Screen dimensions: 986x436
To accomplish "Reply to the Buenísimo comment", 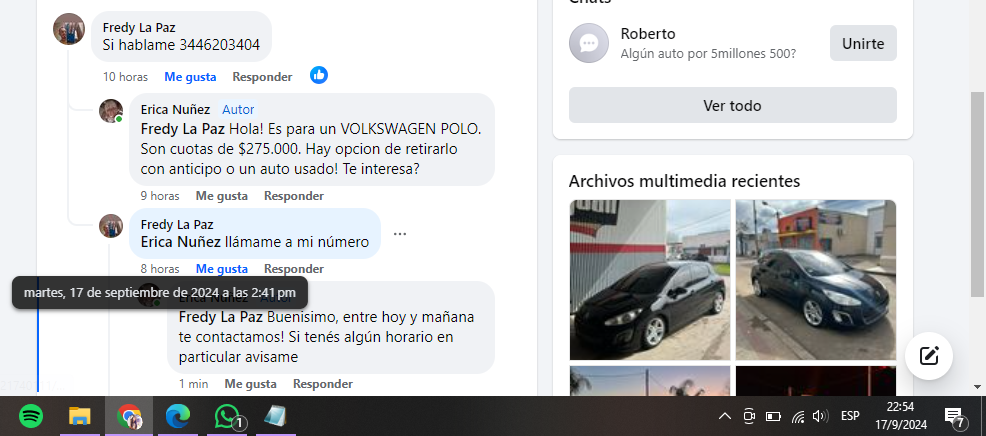I will [x=322, y=384].
